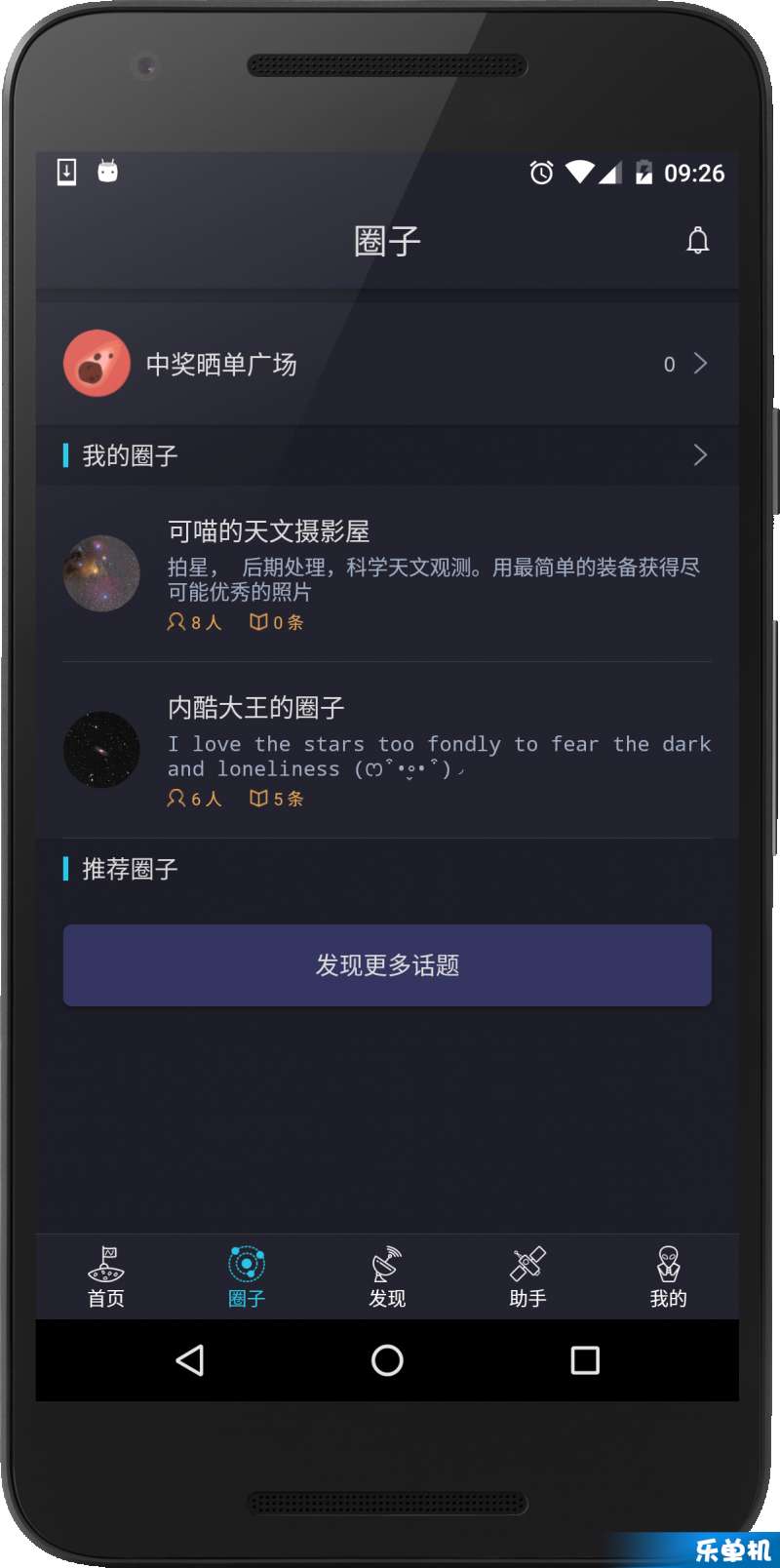Switch to the 我的 tab
780x1568 pixels.
coord(668,1276)
